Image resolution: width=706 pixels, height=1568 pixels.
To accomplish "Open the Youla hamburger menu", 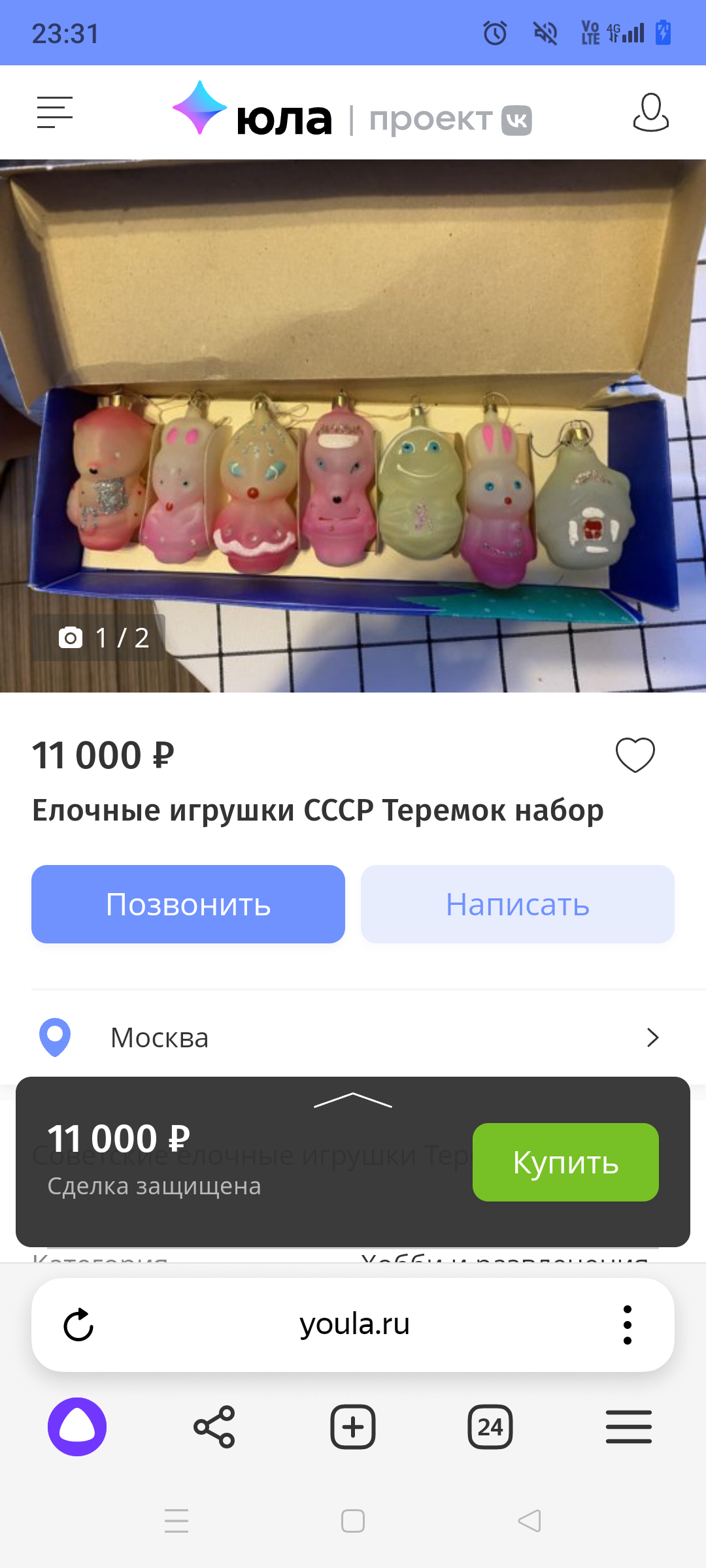I will coord(55,112).
